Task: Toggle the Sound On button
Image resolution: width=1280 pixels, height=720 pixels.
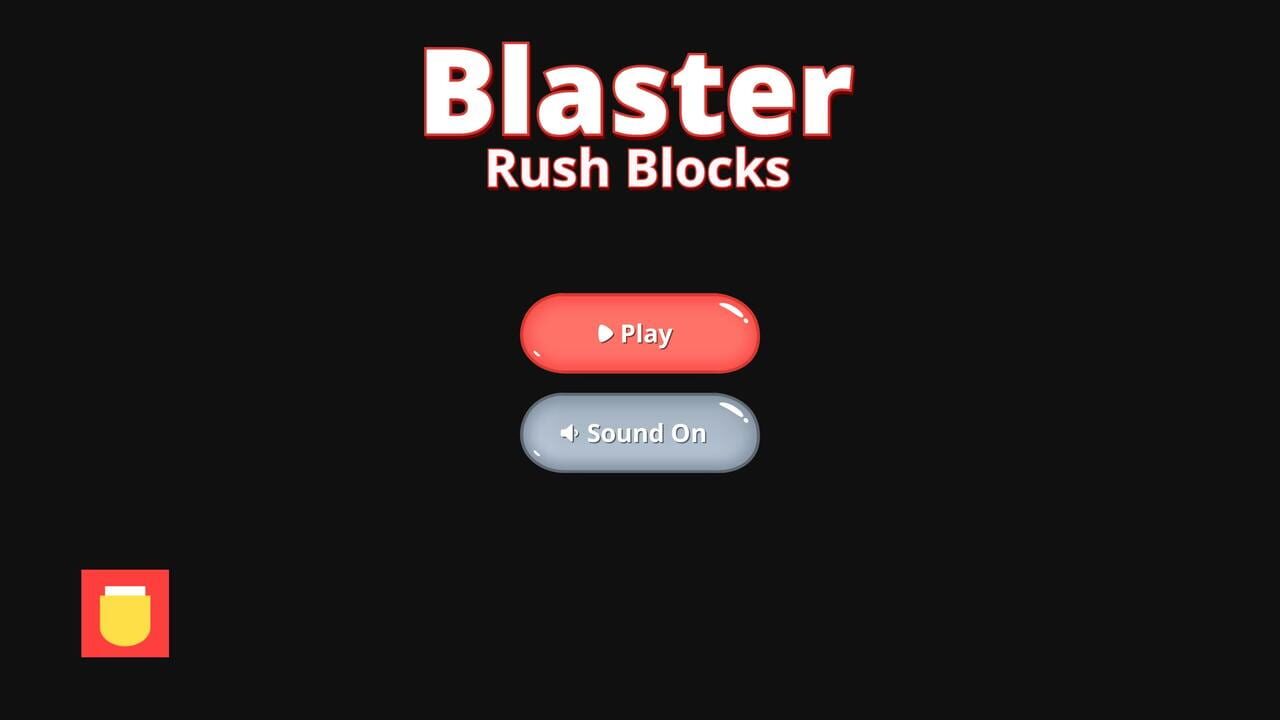Action: click(639, 433)
